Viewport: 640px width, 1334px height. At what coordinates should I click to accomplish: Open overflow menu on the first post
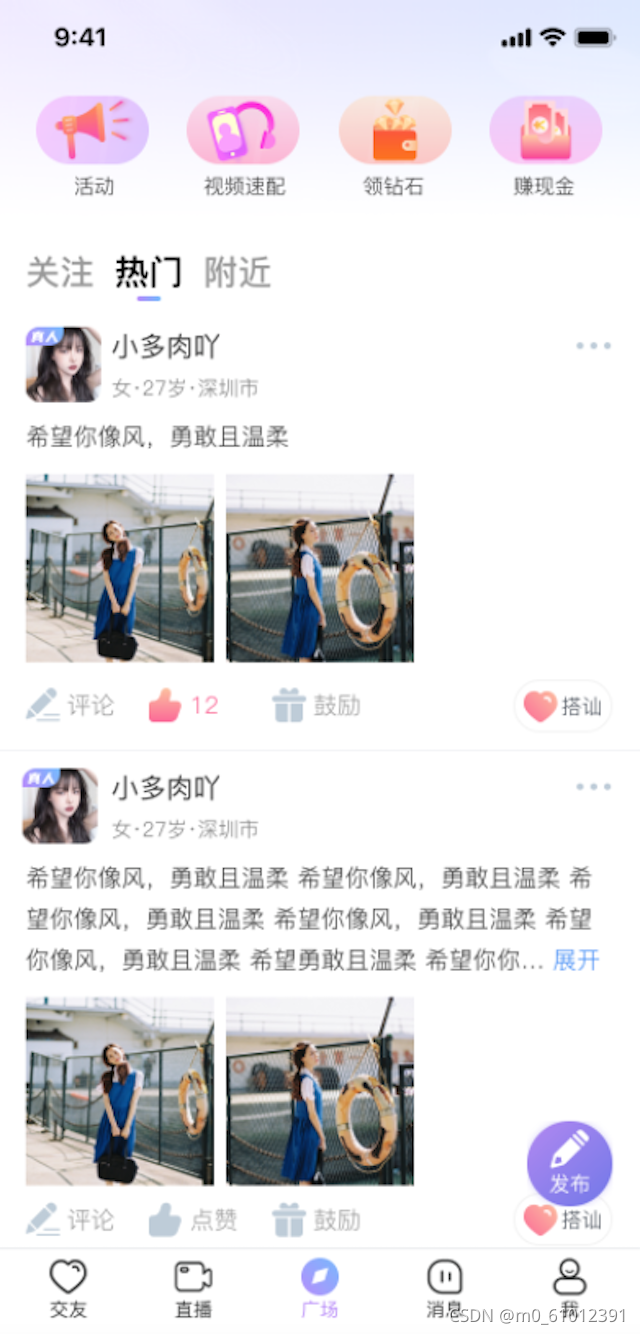point(593,346)
